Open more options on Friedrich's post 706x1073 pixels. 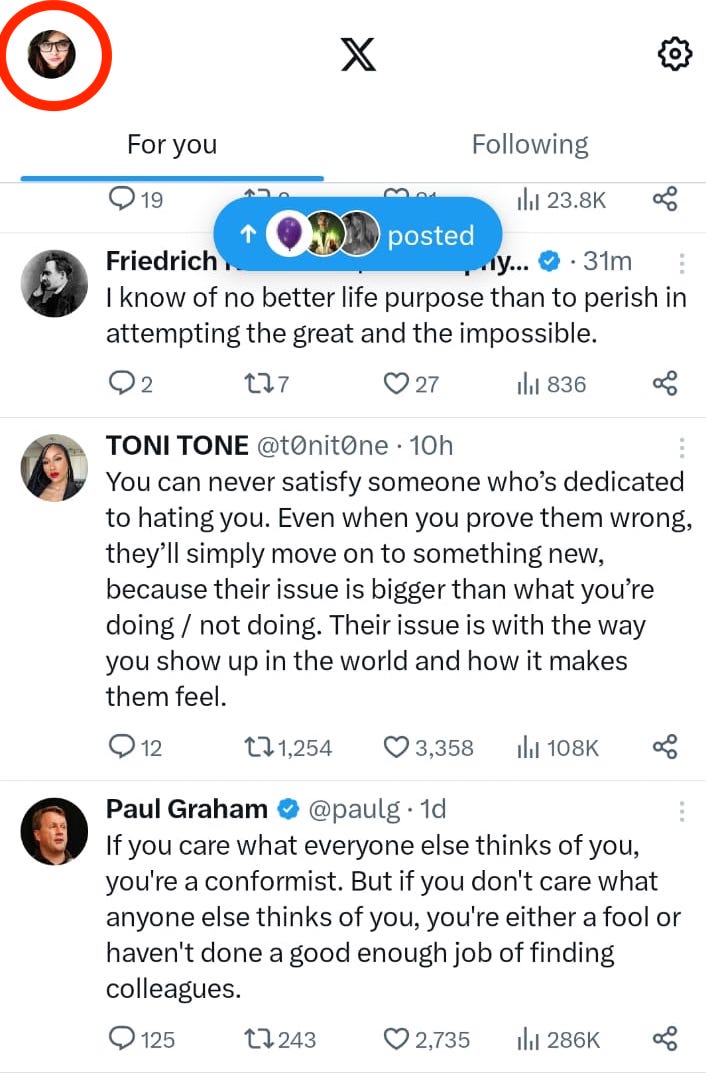(682, 263)
